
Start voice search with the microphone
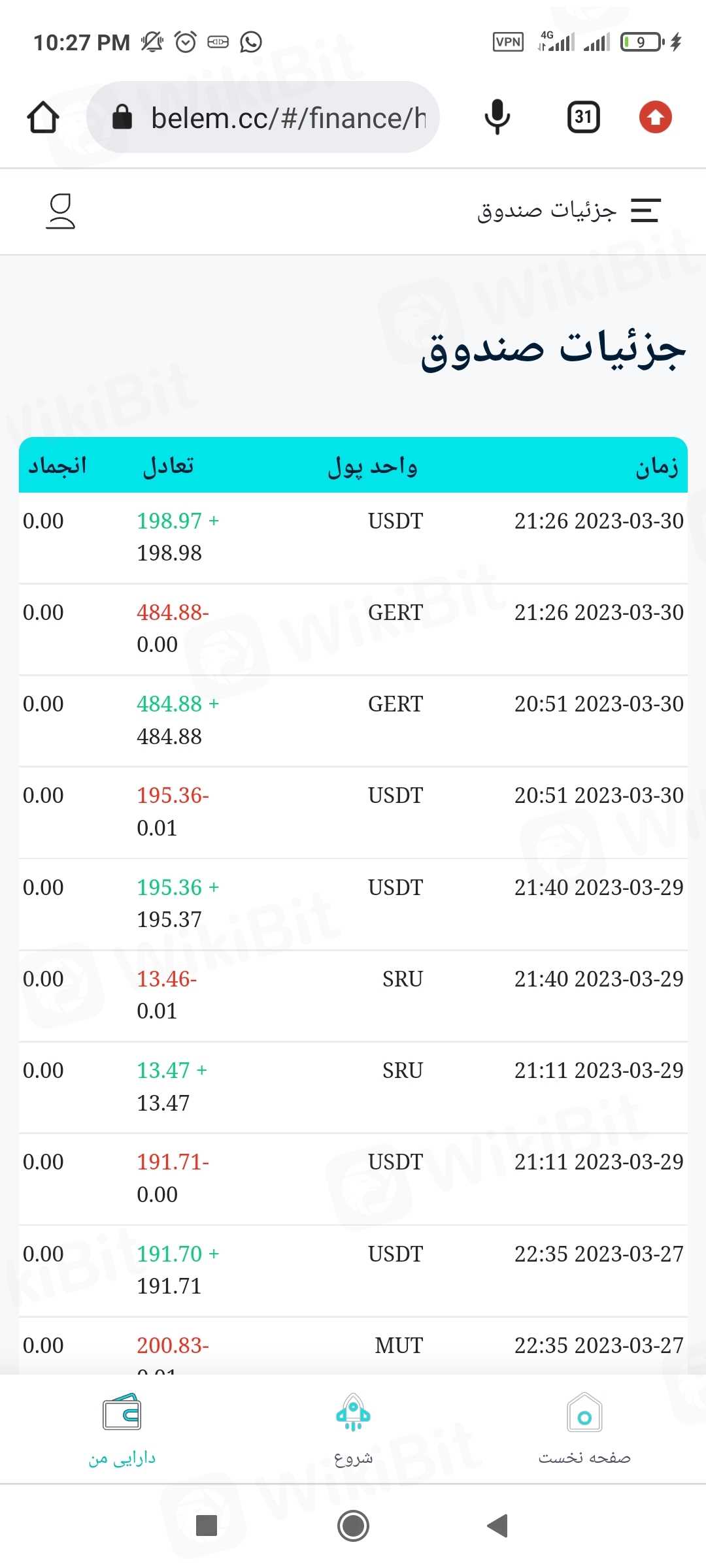click(x=497, y=118)
